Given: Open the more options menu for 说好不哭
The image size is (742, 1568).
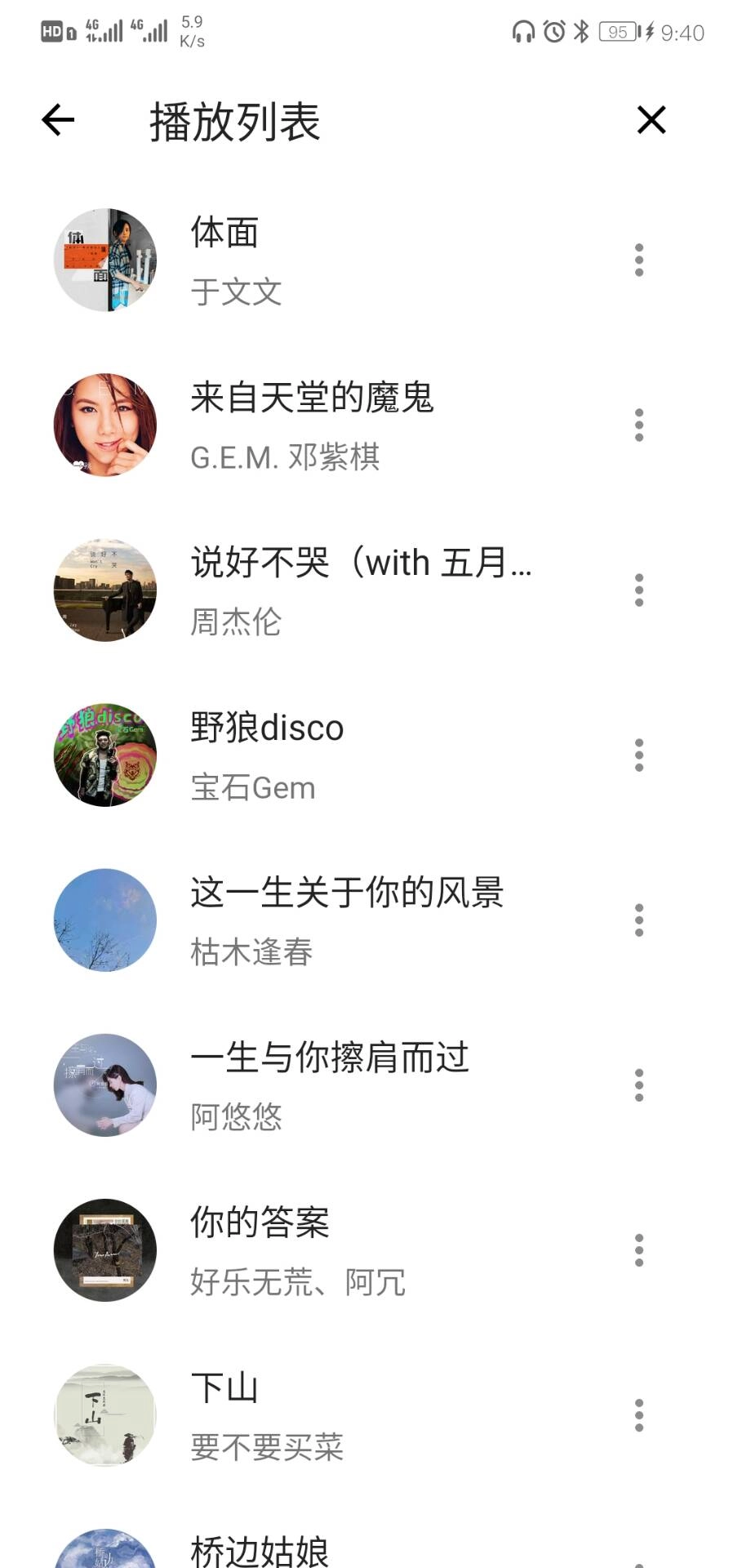Looking at the screenshot, I should (x=638, y=591).
